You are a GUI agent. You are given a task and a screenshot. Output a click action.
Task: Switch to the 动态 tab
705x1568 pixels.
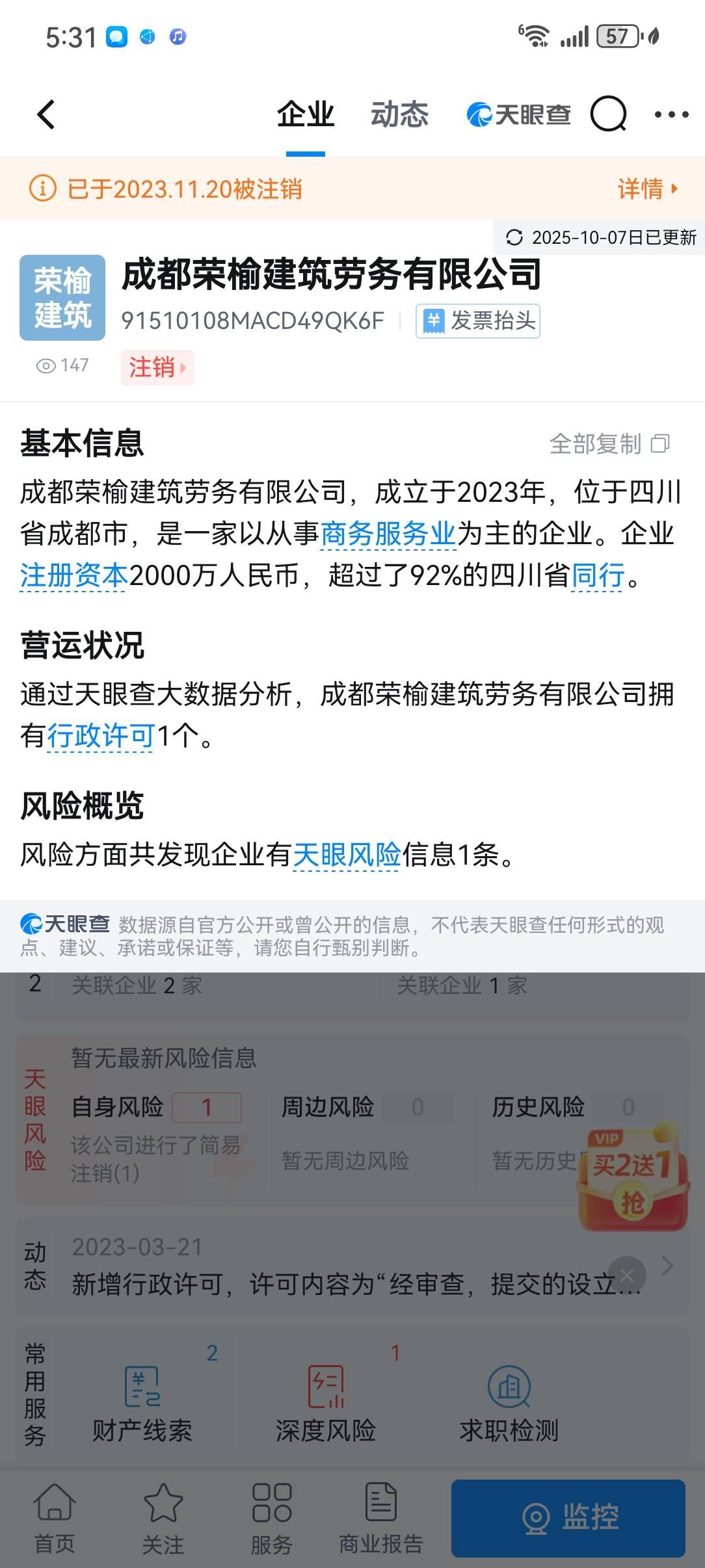coord(399,115)
